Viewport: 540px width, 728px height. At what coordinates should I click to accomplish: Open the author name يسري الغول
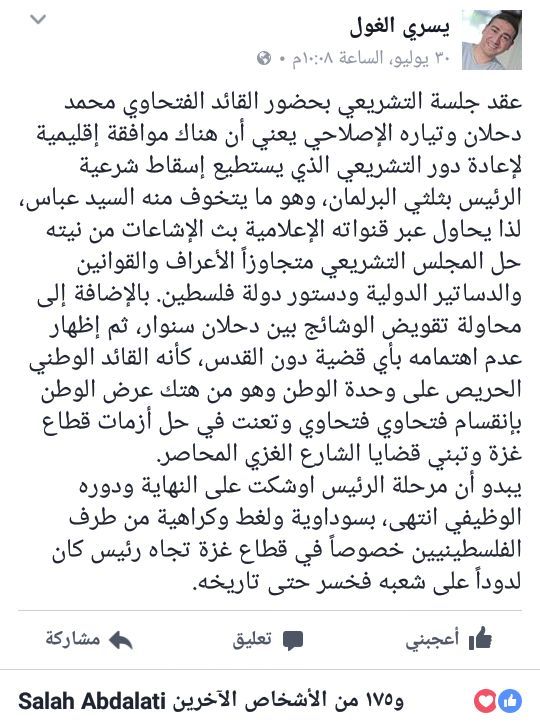pos(399,28)
